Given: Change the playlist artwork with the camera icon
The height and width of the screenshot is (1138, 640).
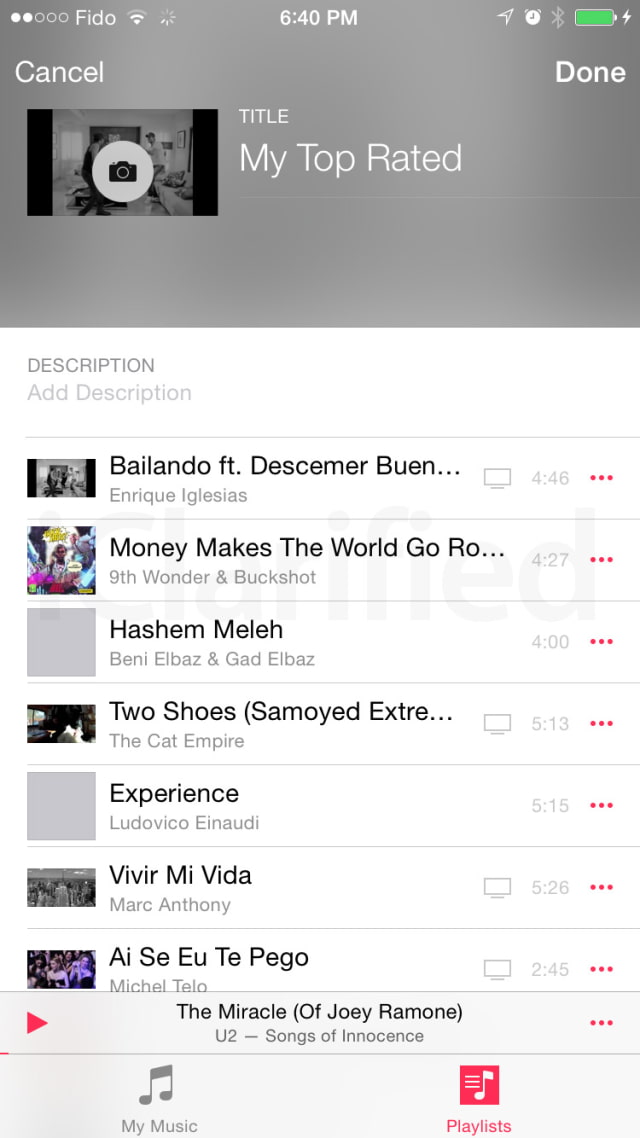Looking at the screenshot, I should pyautogui.click(x=122, y=171).
